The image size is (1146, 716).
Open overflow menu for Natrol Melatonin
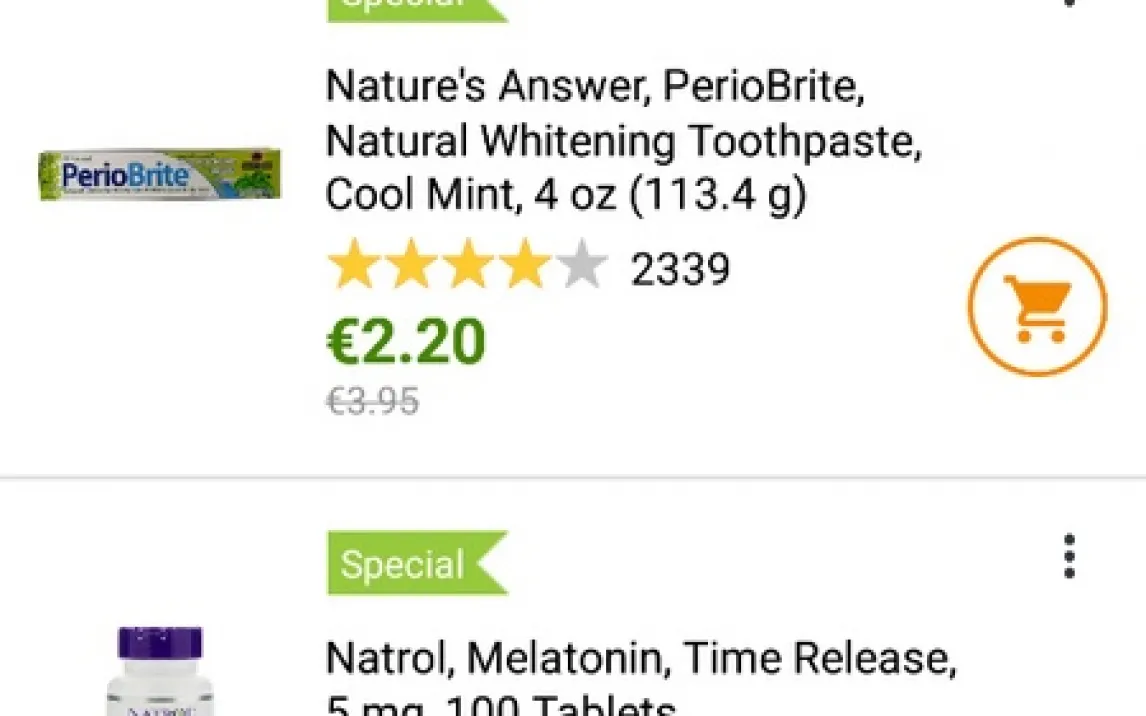click(x=1069, y=556)
